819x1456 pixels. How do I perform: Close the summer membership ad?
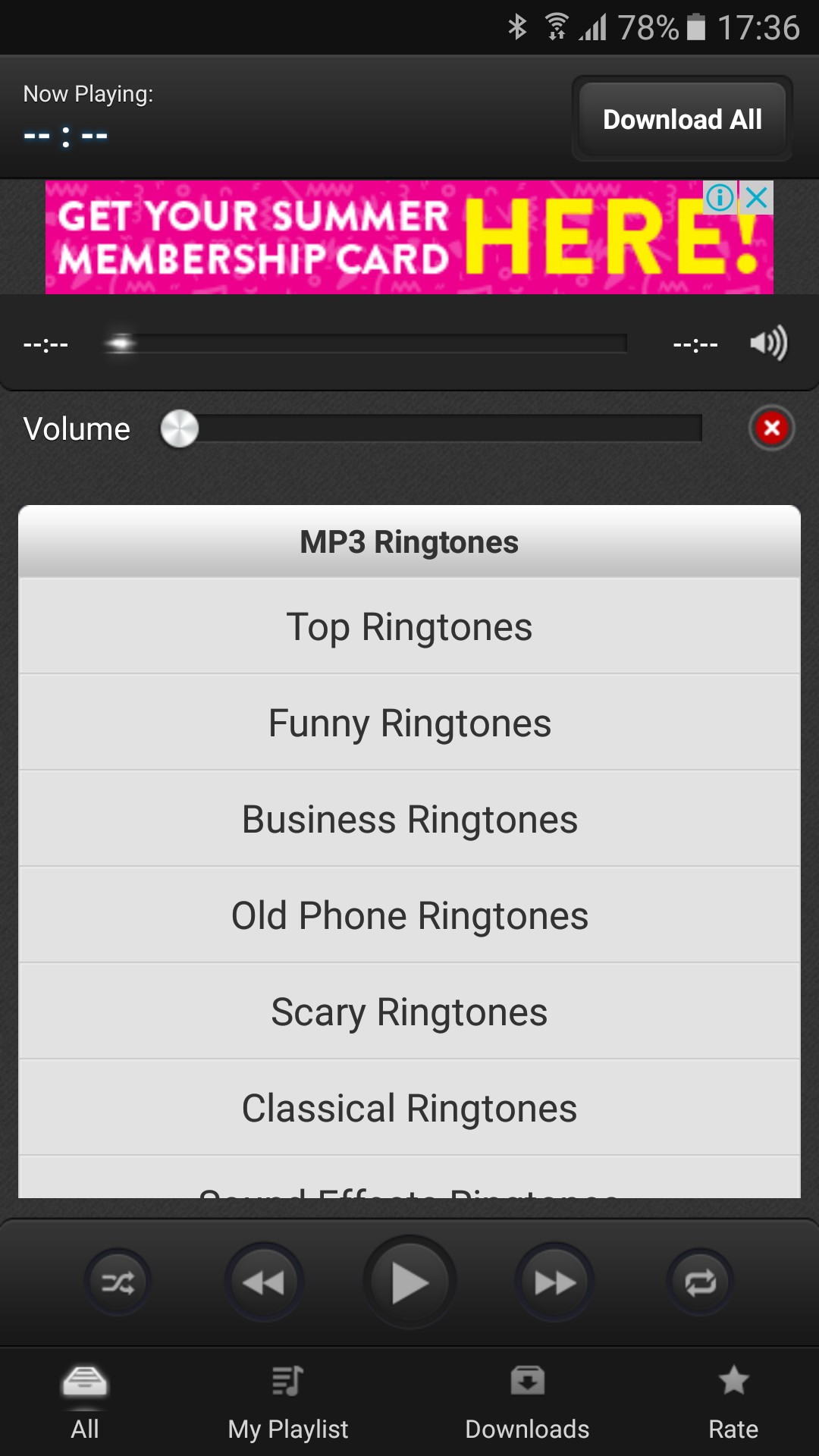click(x=757, y=198)
